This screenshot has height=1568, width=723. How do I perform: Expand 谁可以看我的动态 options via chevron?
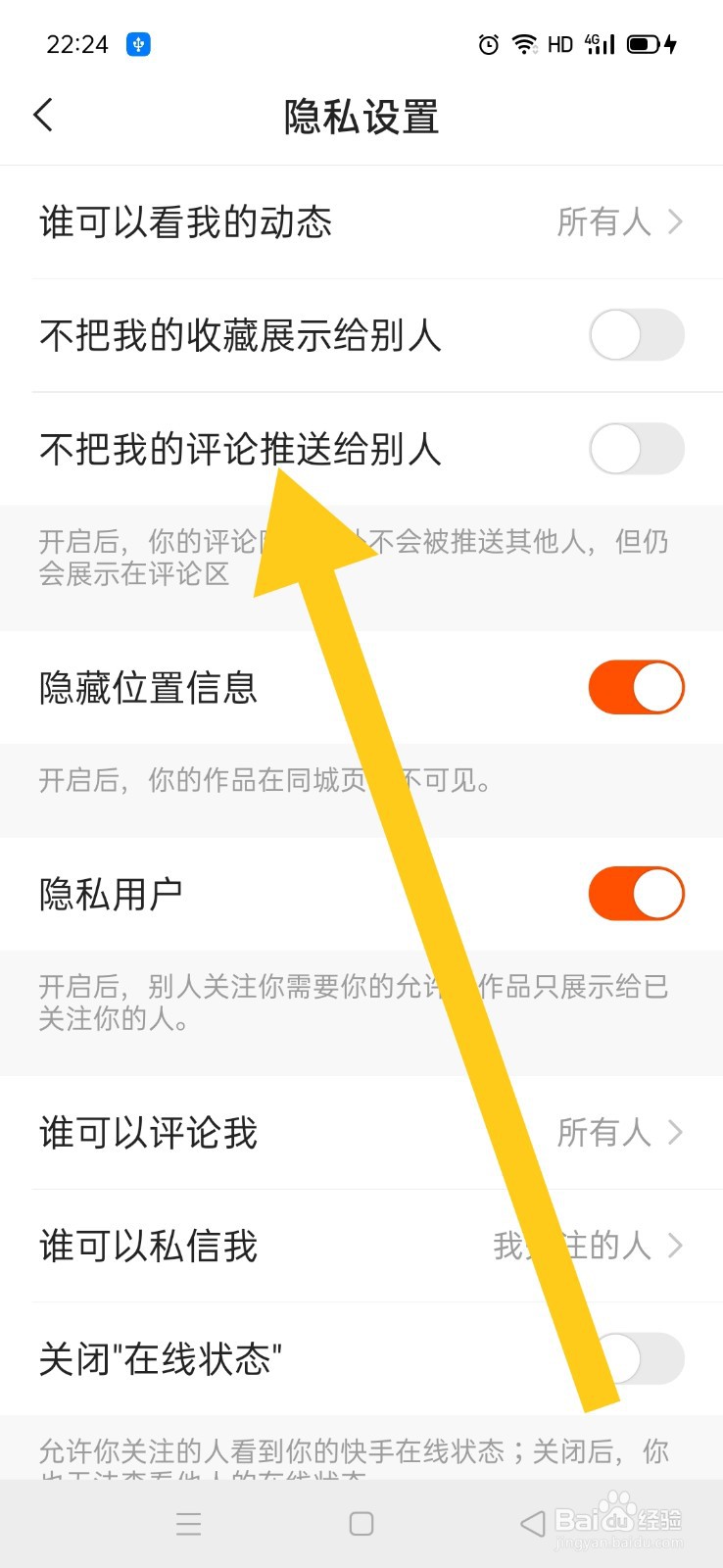(675, 222)
